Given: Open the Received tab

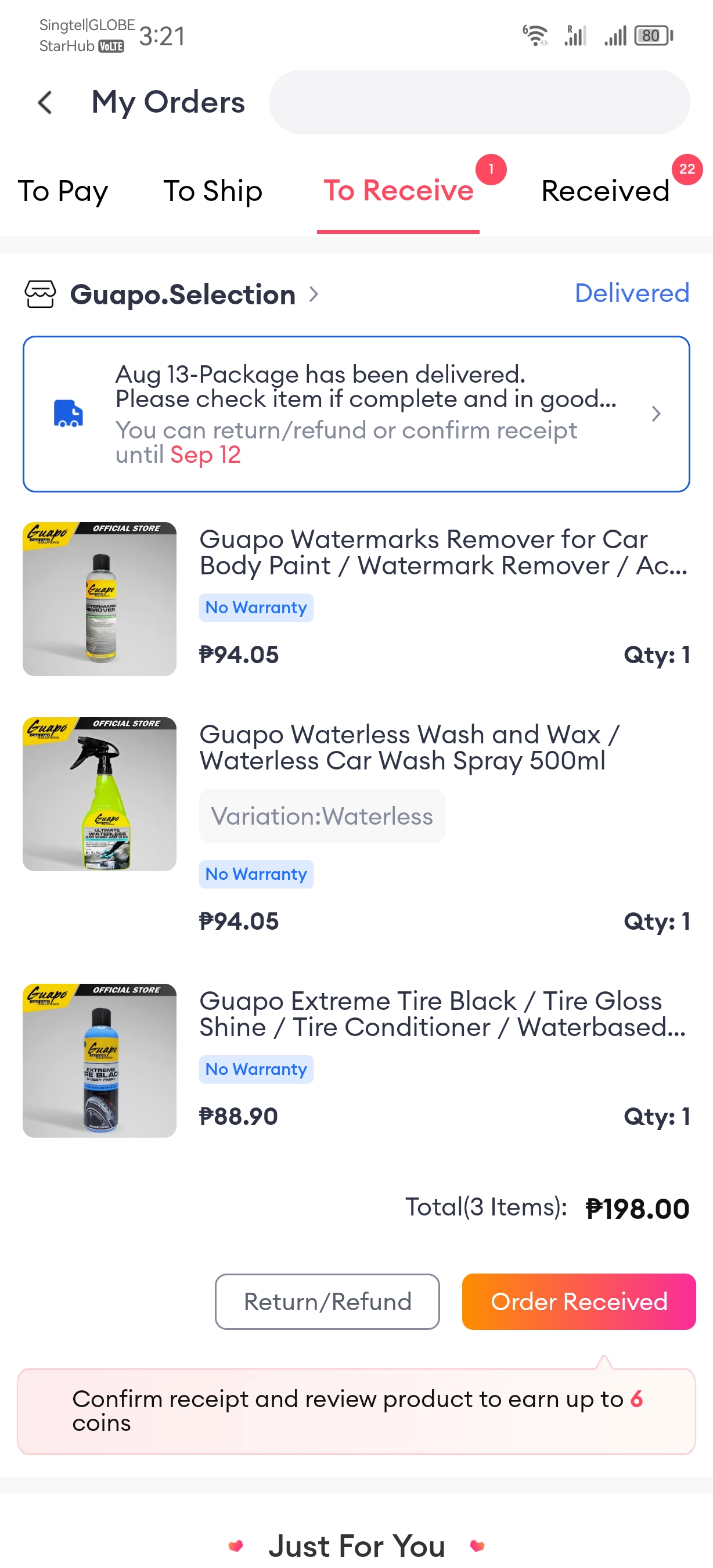Looking at the screenshot, I should point(604,191).
